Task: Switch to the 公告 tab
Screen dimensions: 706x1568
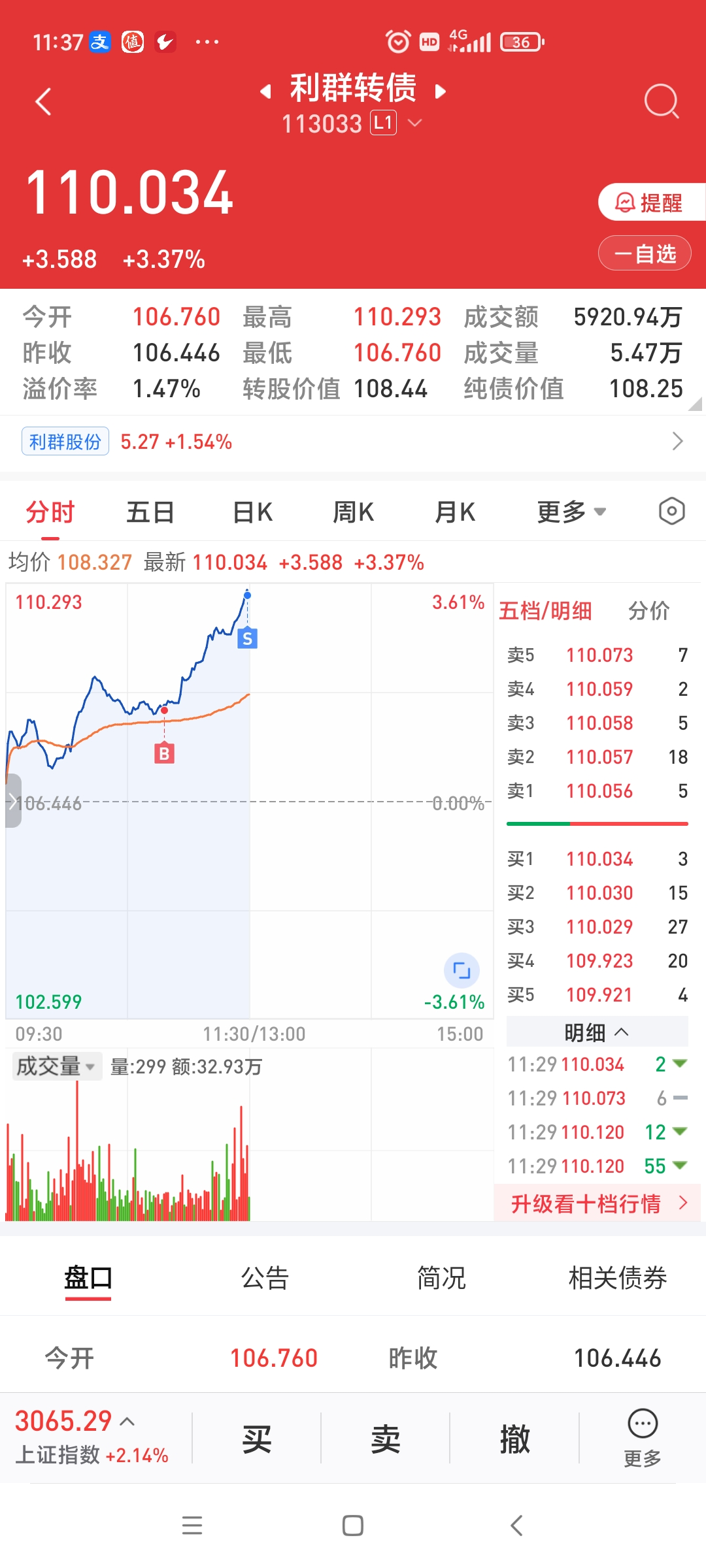Action: [265, 1278]
